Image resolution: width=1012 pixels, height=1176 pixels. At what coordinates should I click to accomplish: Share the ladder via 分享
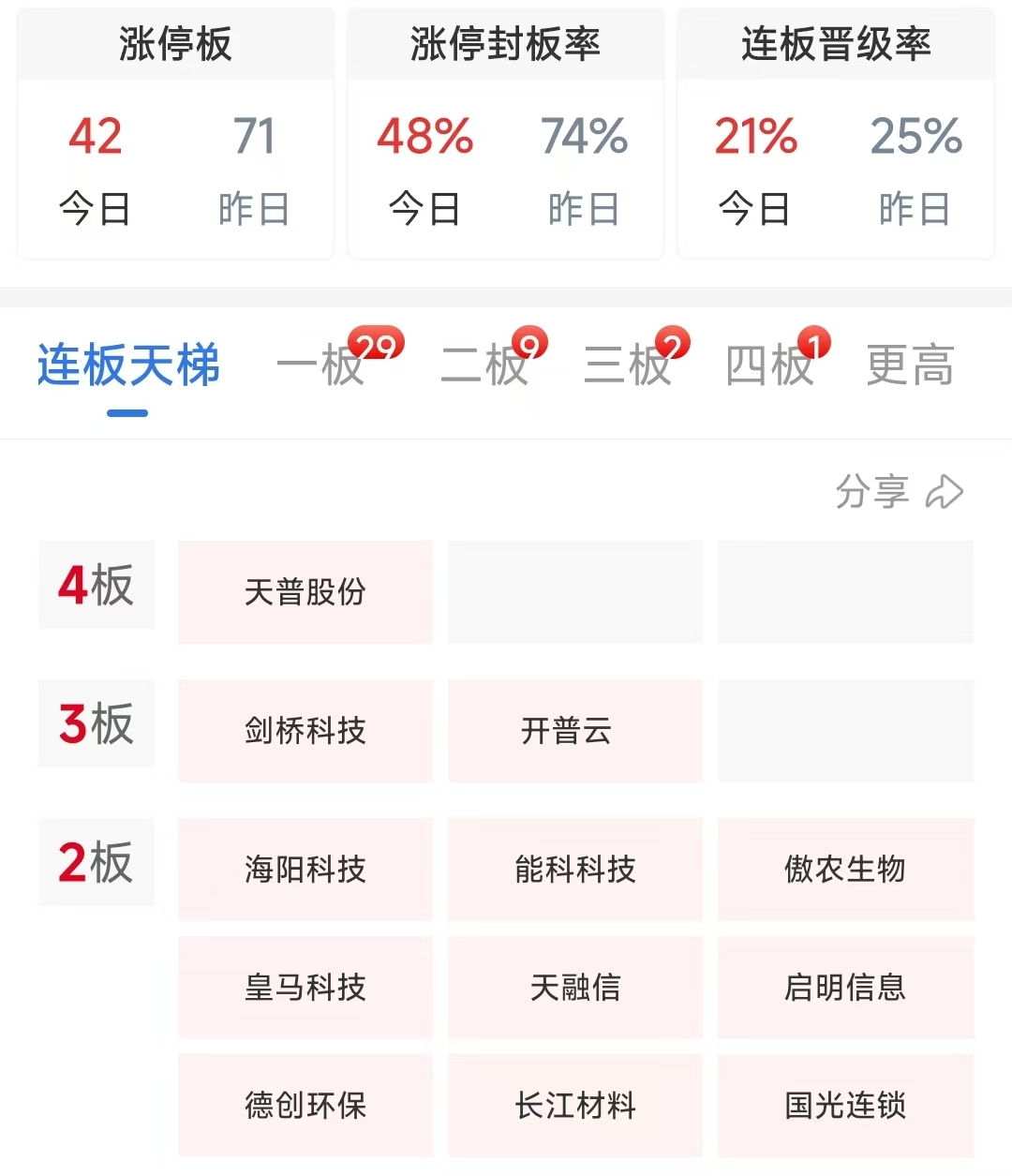point(899,492)
